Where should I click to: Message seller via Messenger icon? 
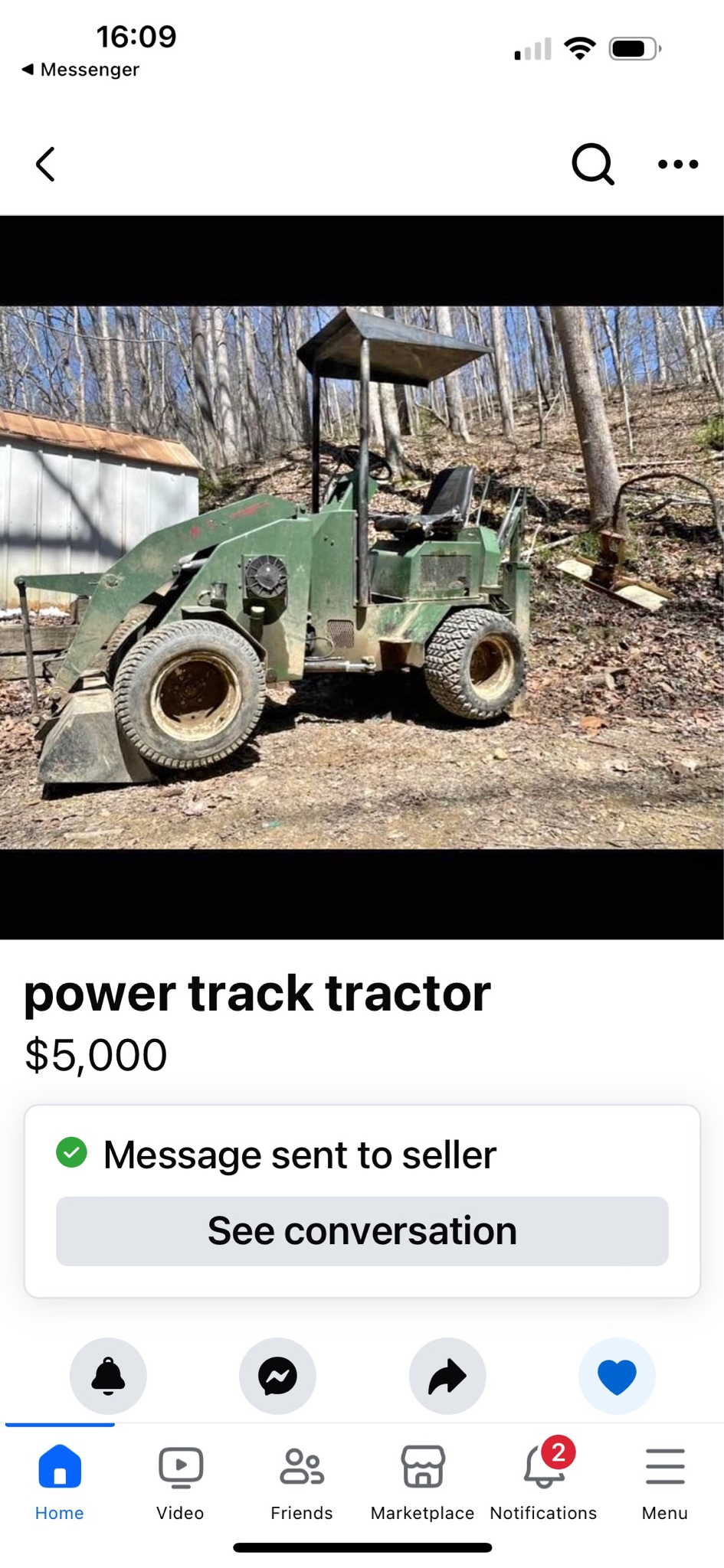277,1376
